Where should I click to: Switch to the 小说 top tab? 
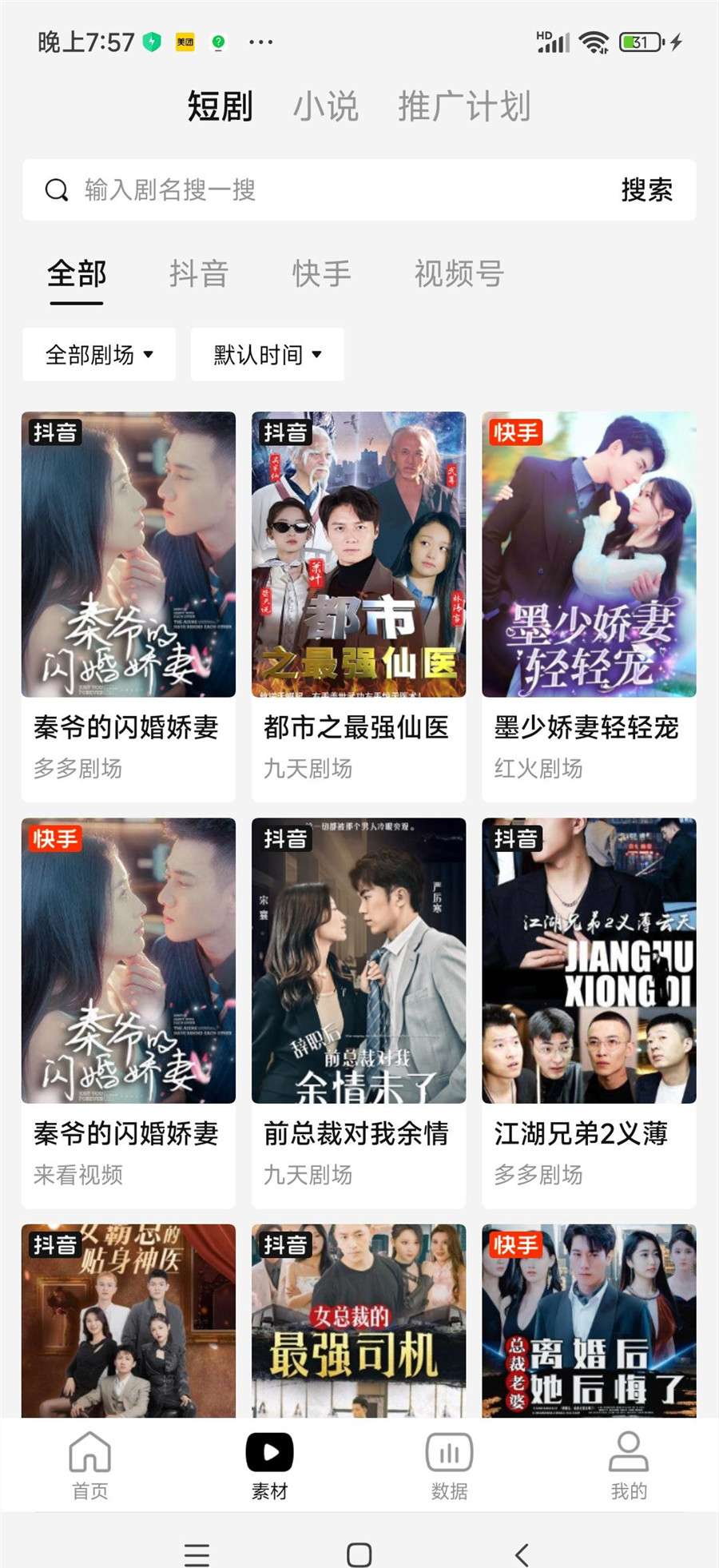pyautogui.click(x=325, y=106)
